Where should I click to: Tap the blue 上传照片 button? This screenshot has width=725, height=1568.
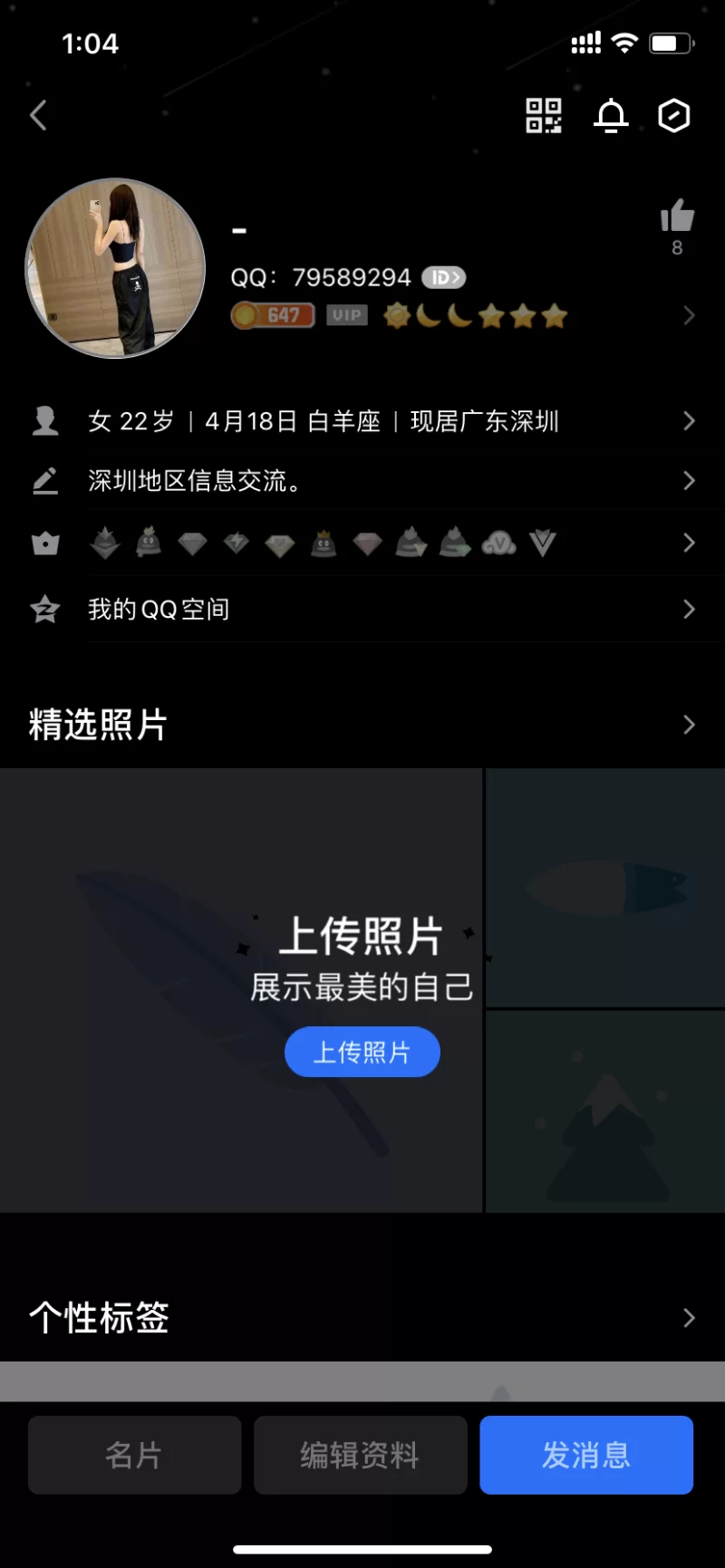point(362,1052)
